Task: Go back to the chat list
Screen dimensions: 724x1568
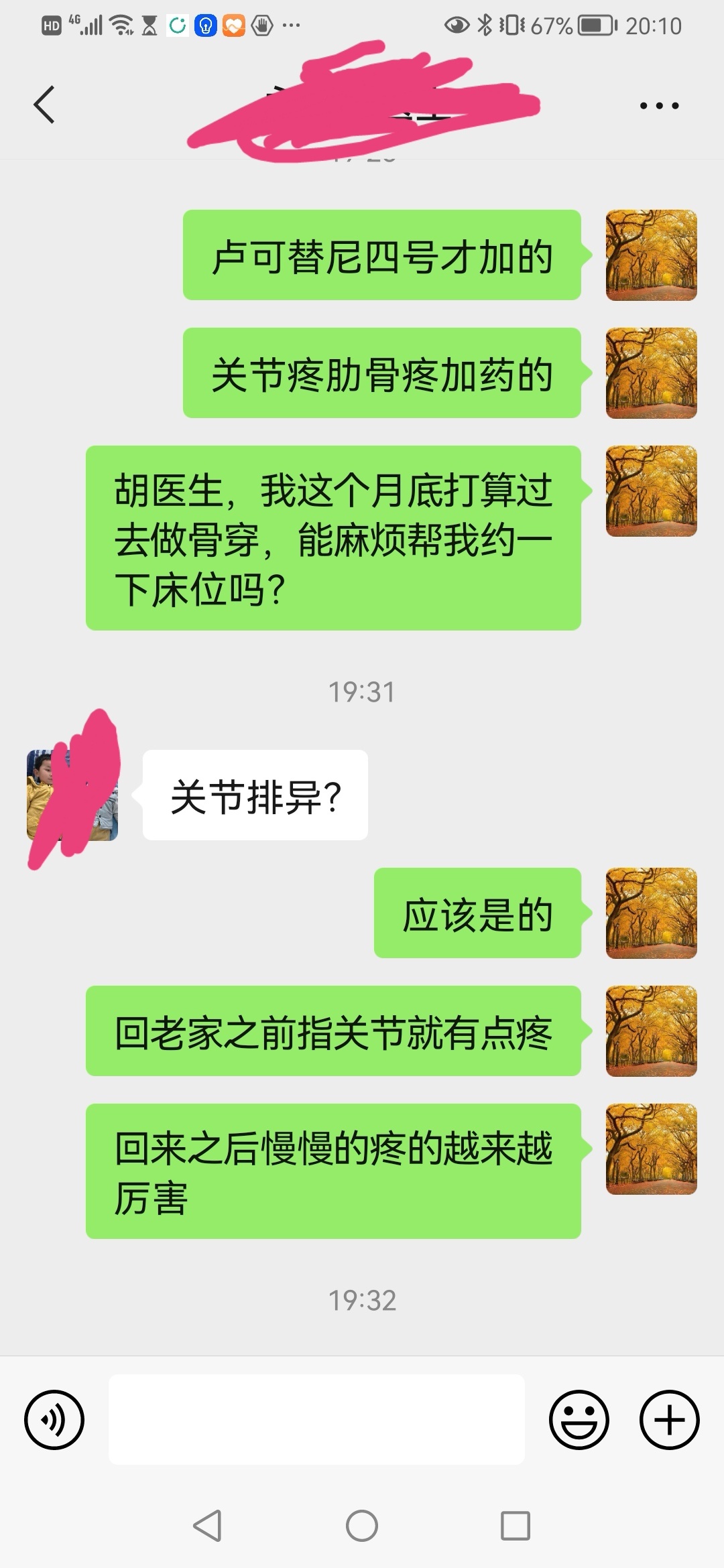Action: [x=44, y=105]
